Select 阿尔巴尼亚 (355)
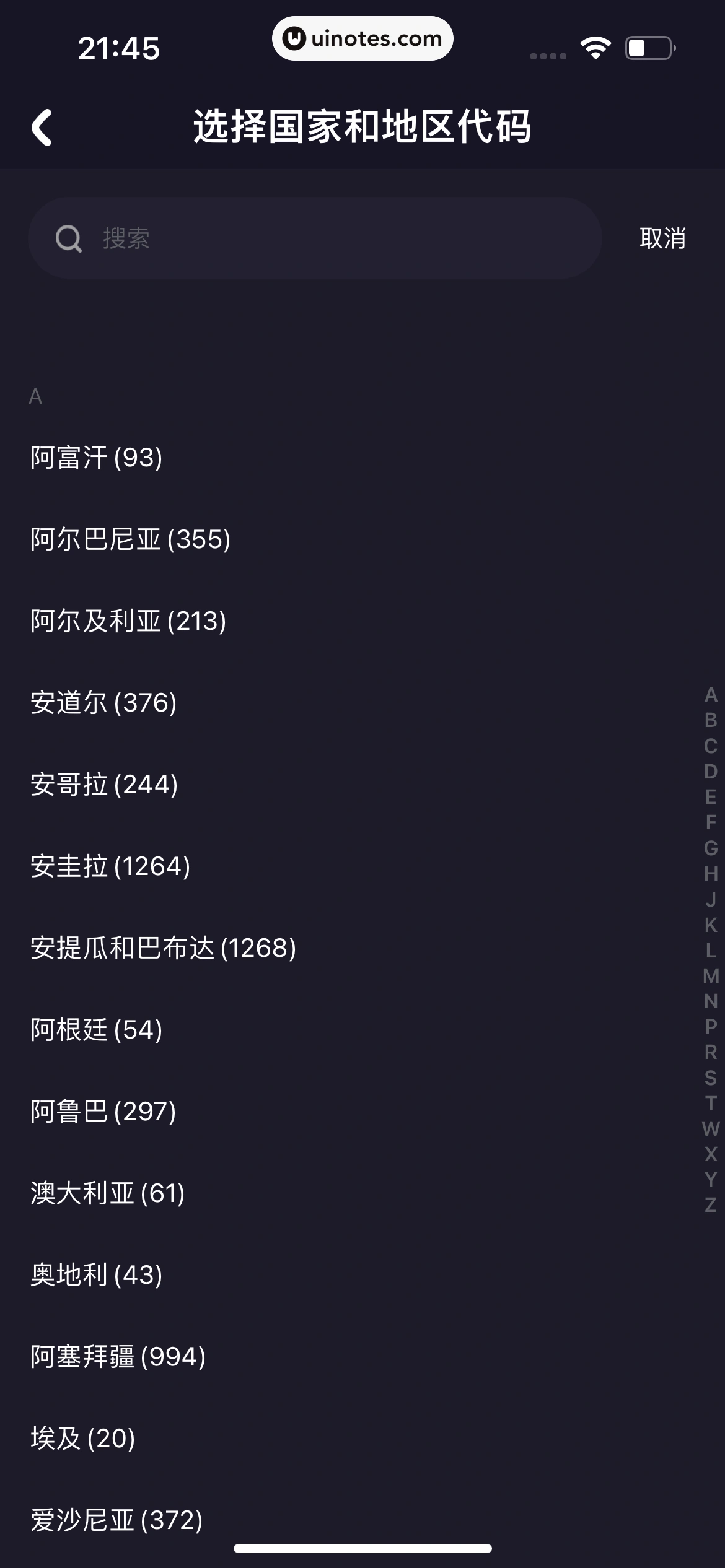The image size is (725, 1568). (131, 539)
